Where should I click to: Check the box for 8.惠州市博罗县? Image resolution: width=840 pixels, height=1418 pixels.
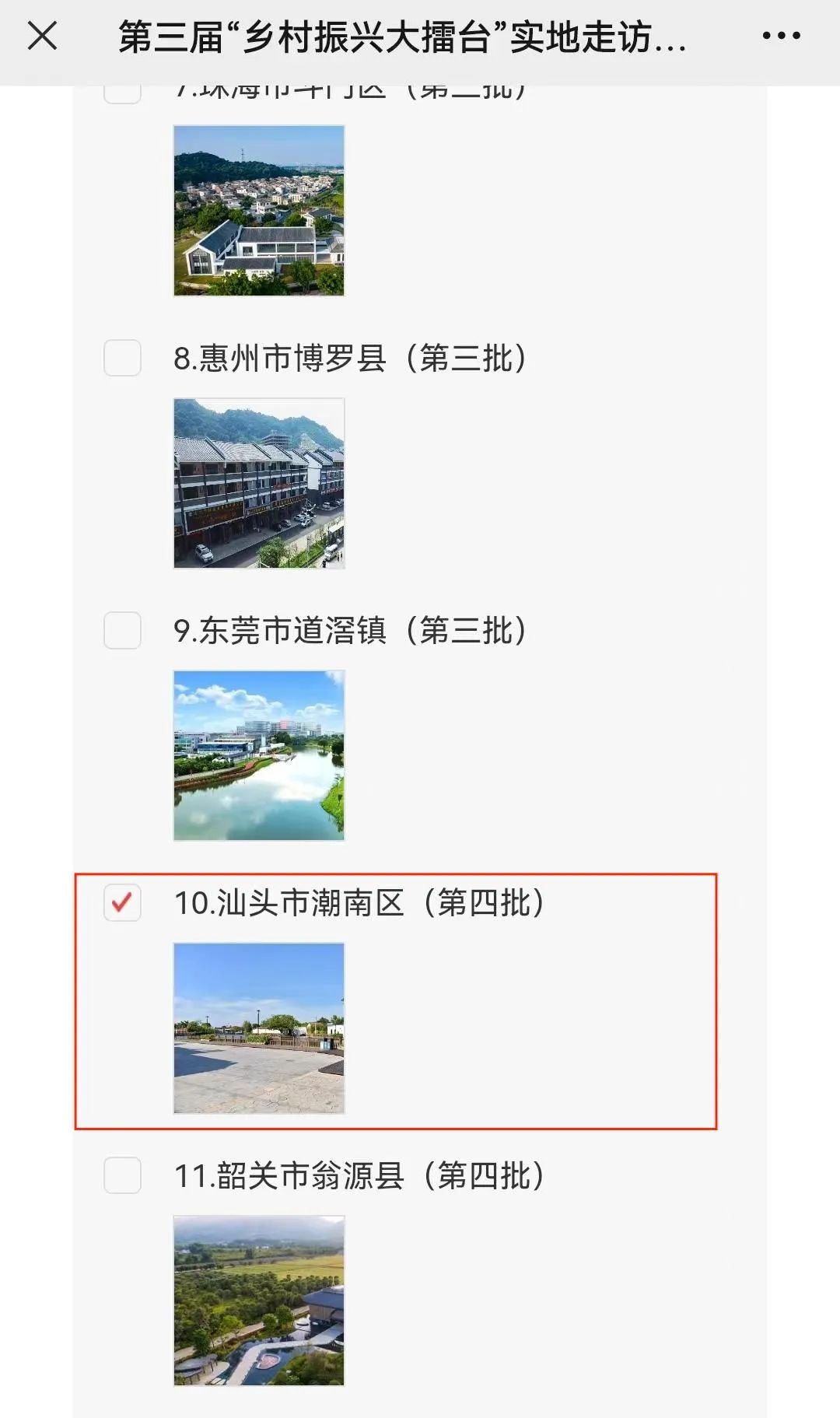122,358
